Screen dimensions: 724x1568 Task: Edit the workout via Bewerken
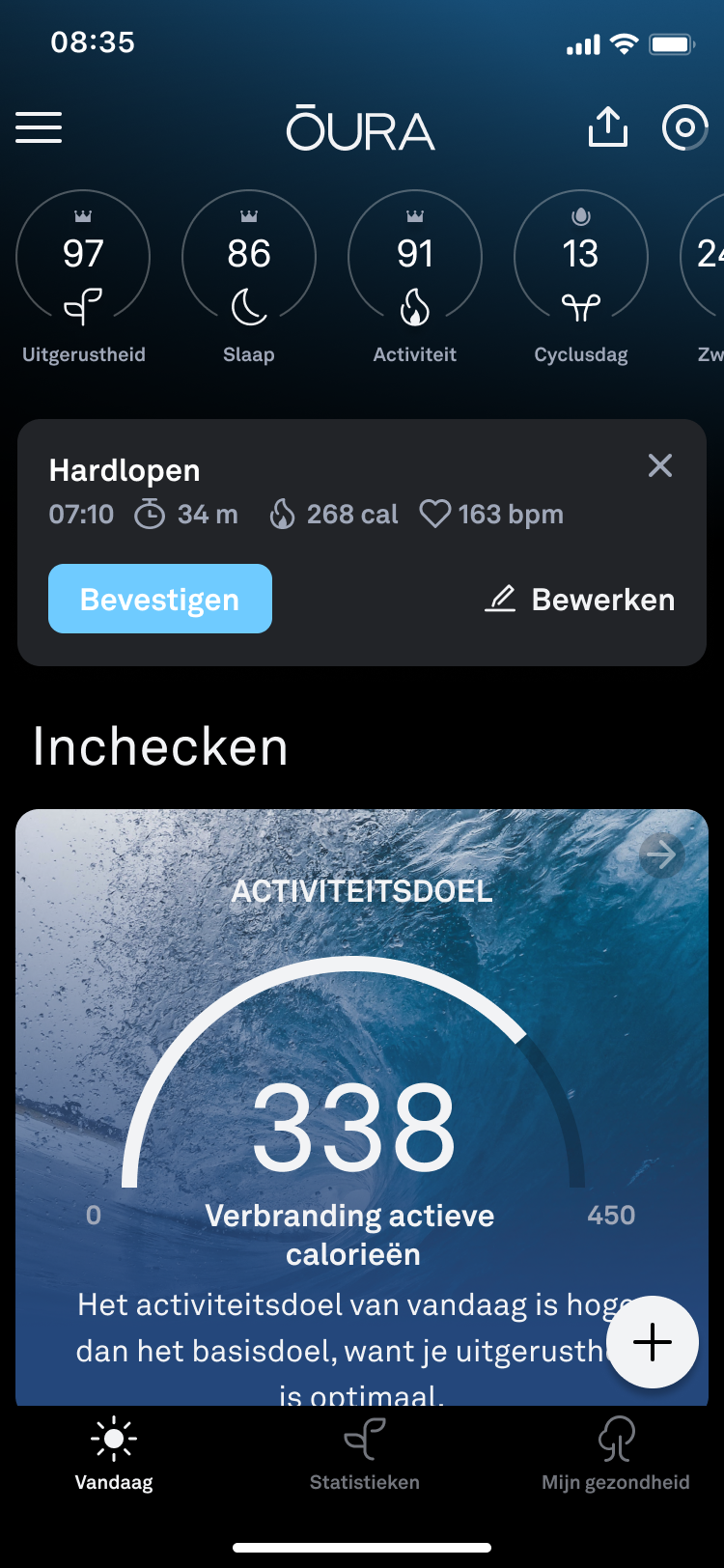(579, 600)
